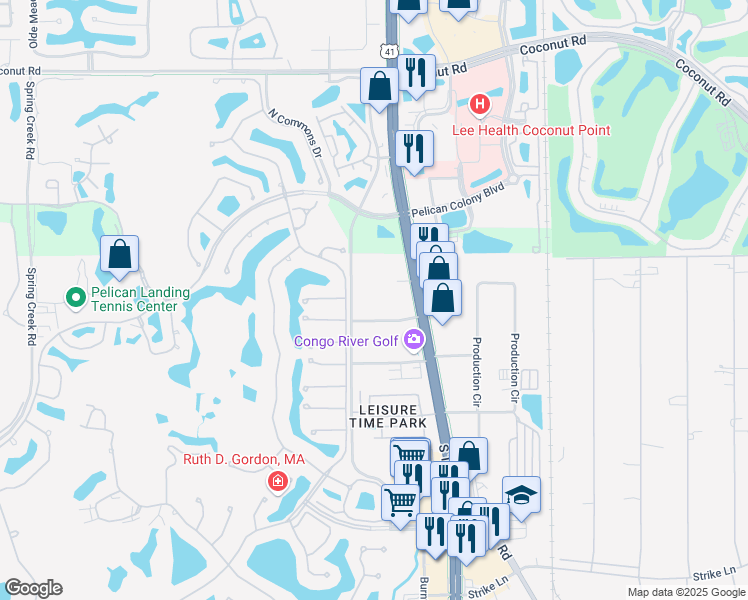Open the Lee Health Coconut Point hospital marker
748x600 pixels.
(x=481, y=103)
